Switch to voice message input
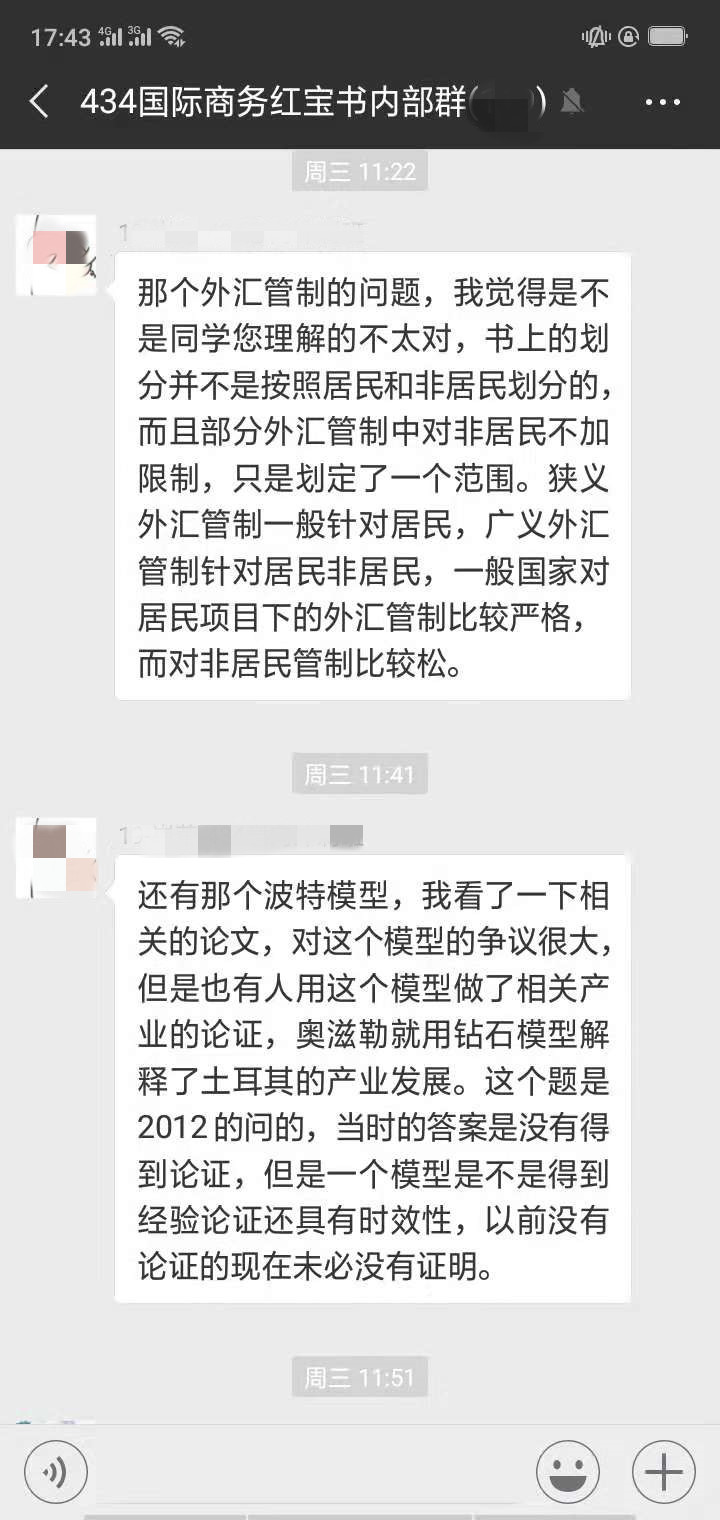This screenshot has height=1520, width=720. point(56,1472)
